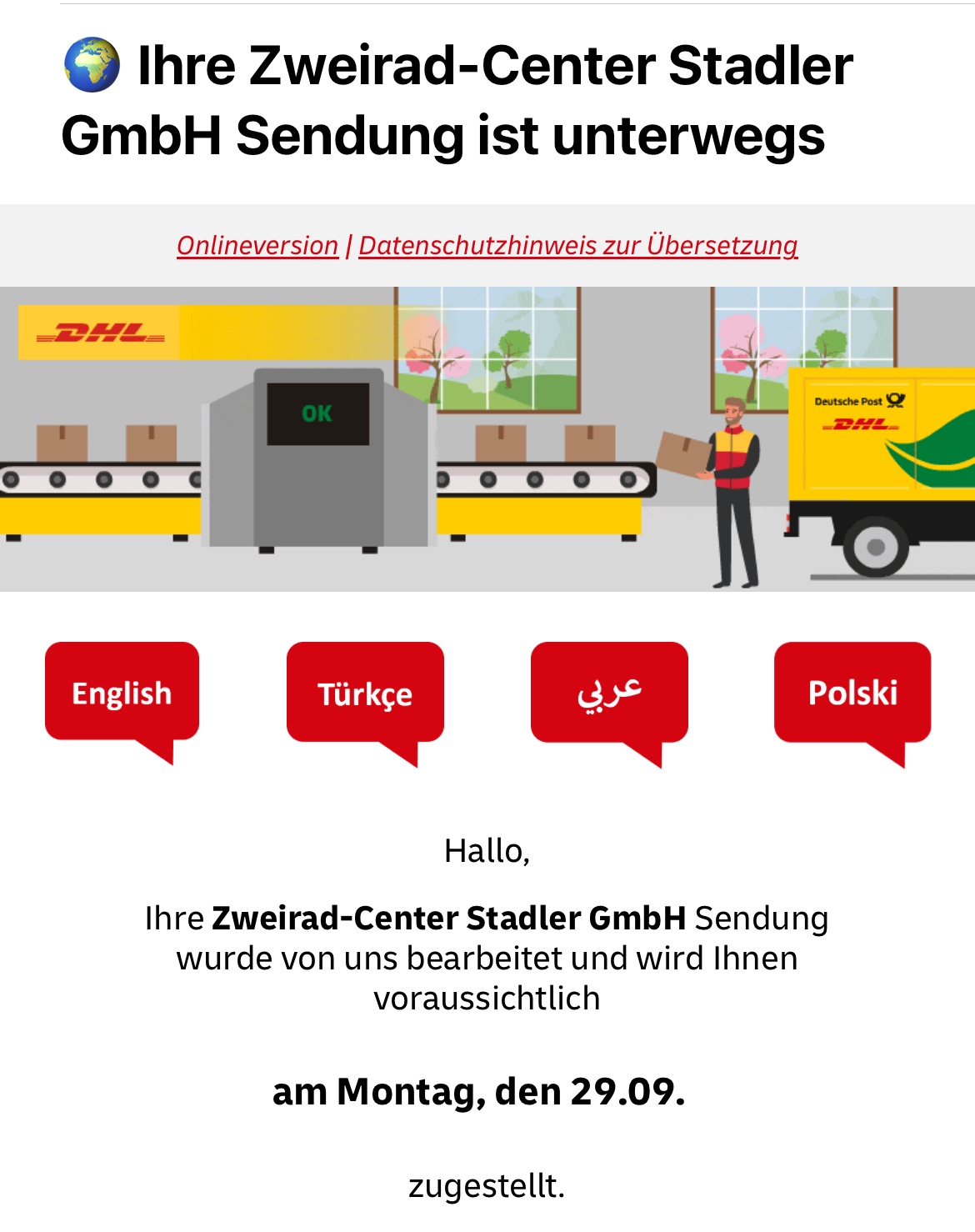Image resolution: width=975 pixels, height=1232 pixels.
Task: Open the Onlineversion link
Action: 257,246
